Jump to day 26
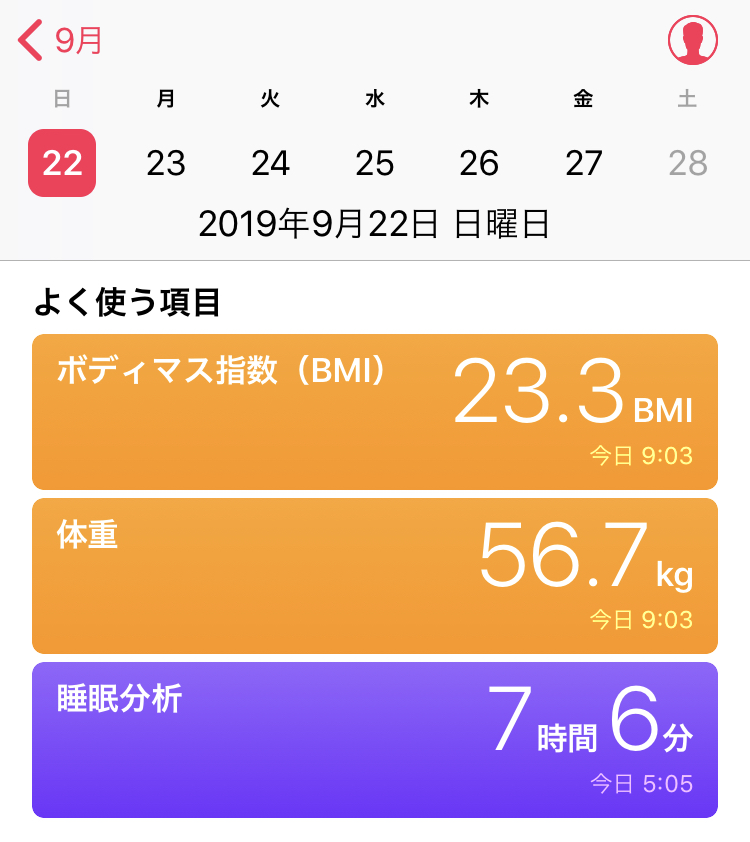750x842 pixels. pos(479,163)
